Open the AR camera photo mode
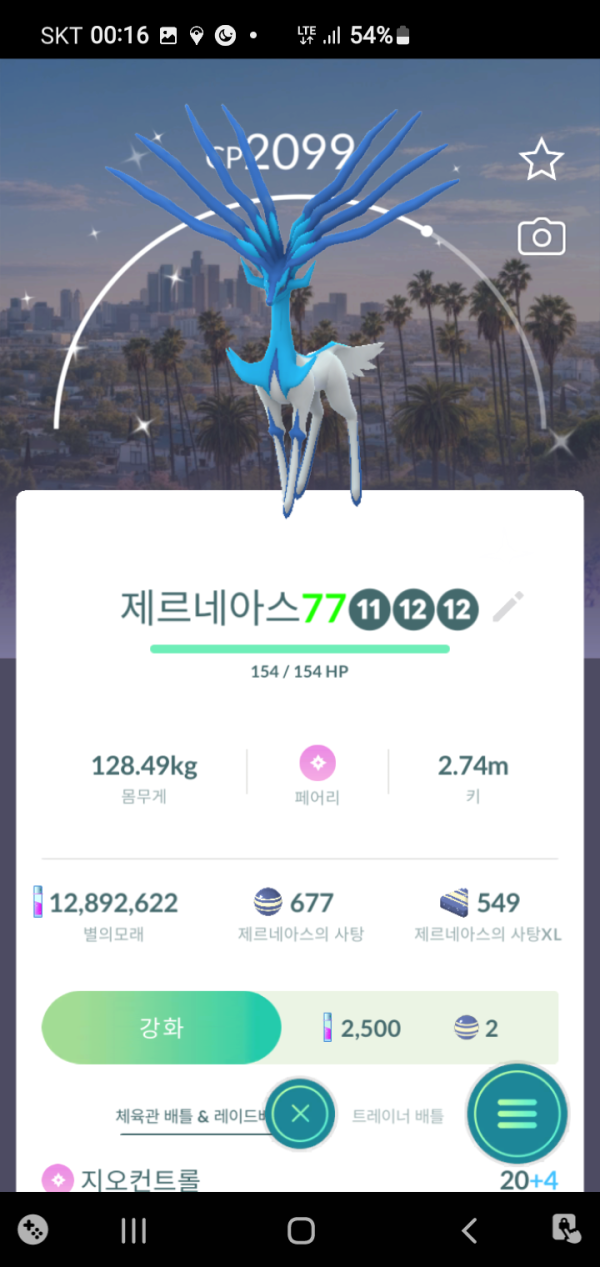 541,237
